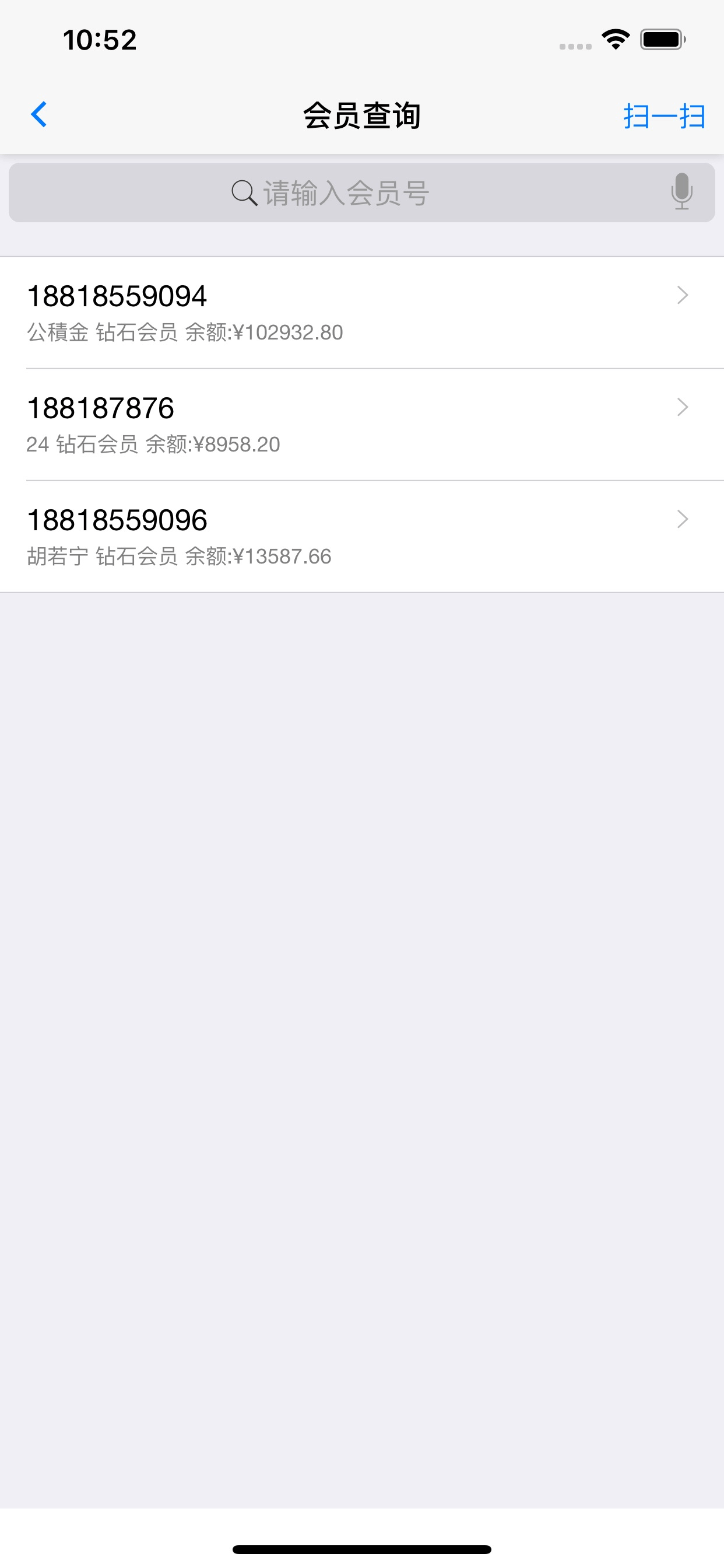Screen dimensions: 724x1568
Task: Focus the 请输入会员号 search field
Action: pos(361,192)
